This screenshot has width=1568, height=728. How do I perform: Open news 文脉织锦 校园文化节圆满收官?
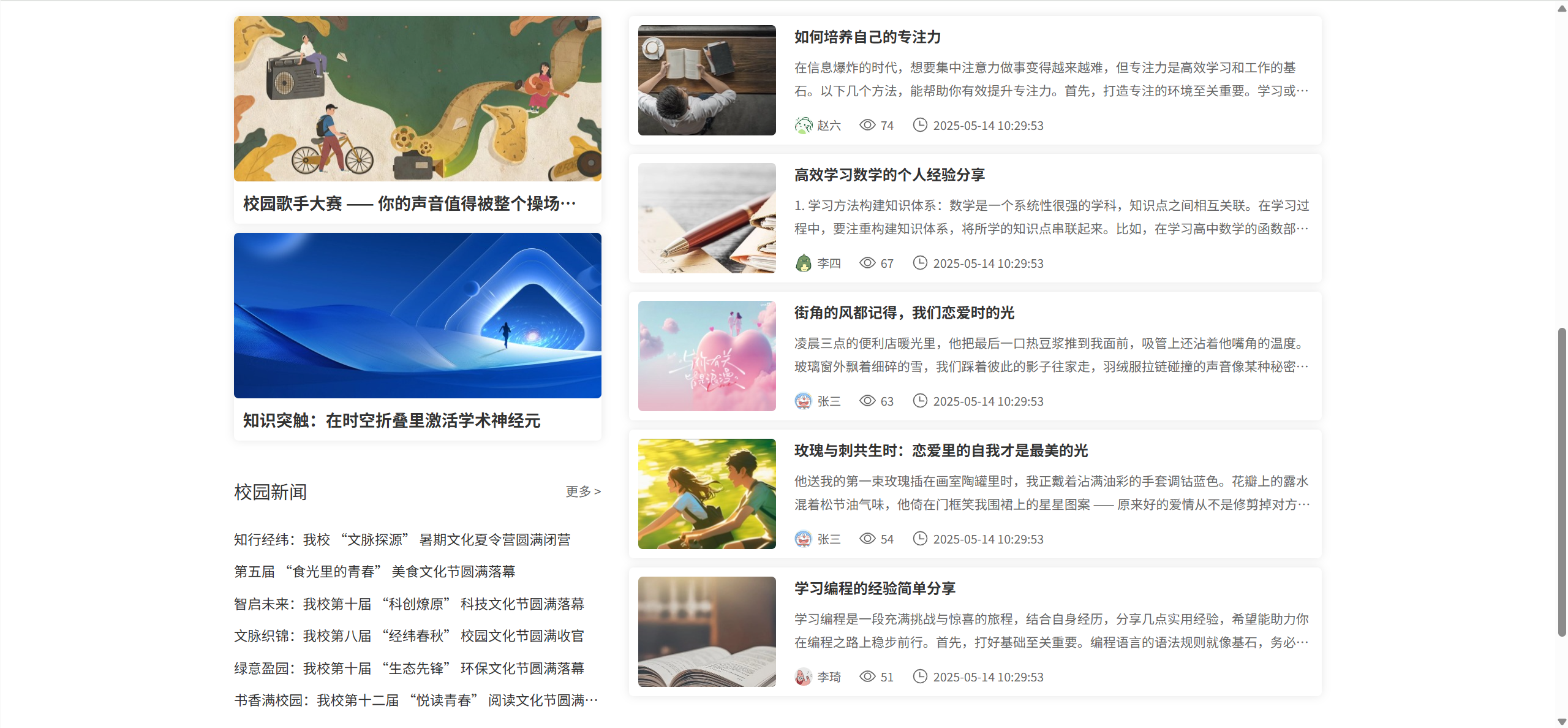point(409,636)
